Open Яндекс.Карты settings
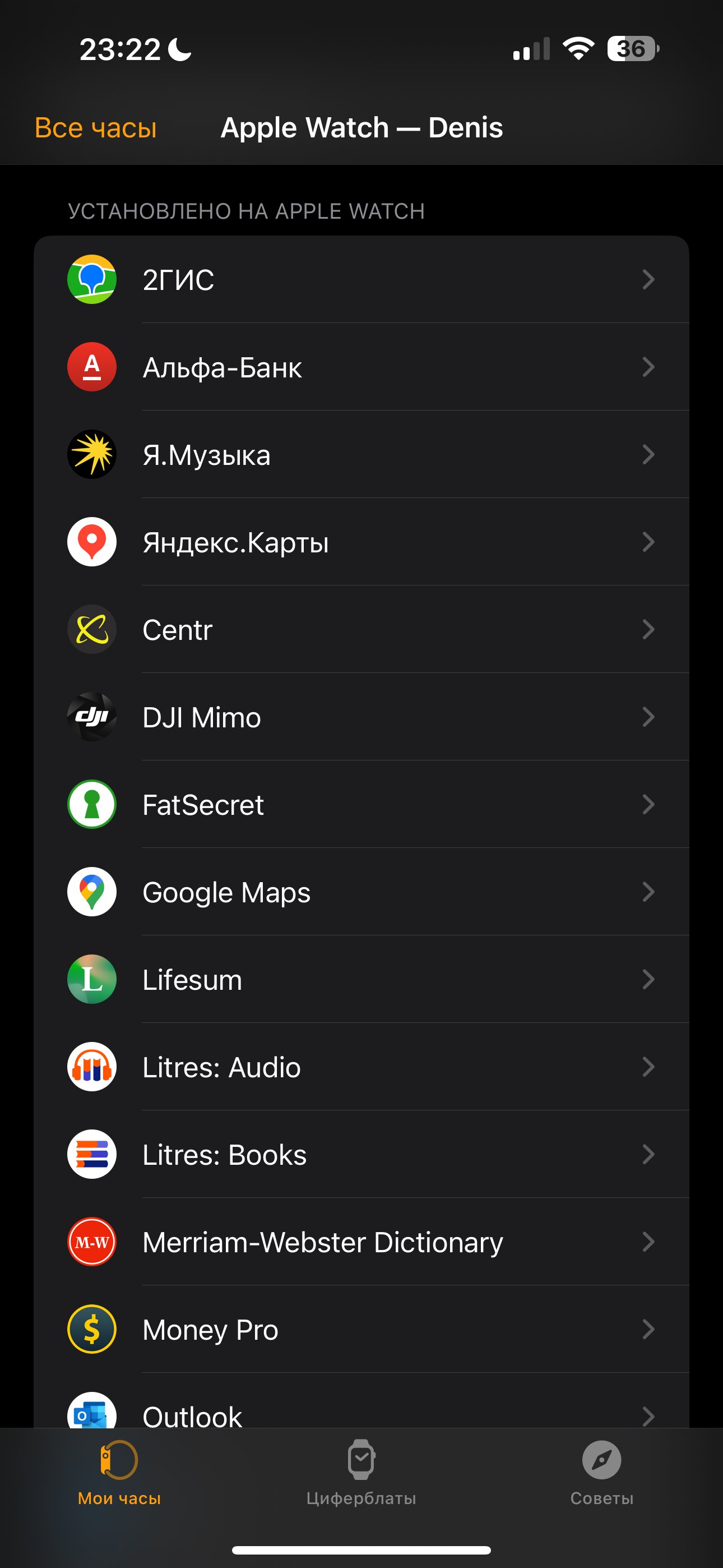This screenshot has height=1568, width=723. click(361, 542)
